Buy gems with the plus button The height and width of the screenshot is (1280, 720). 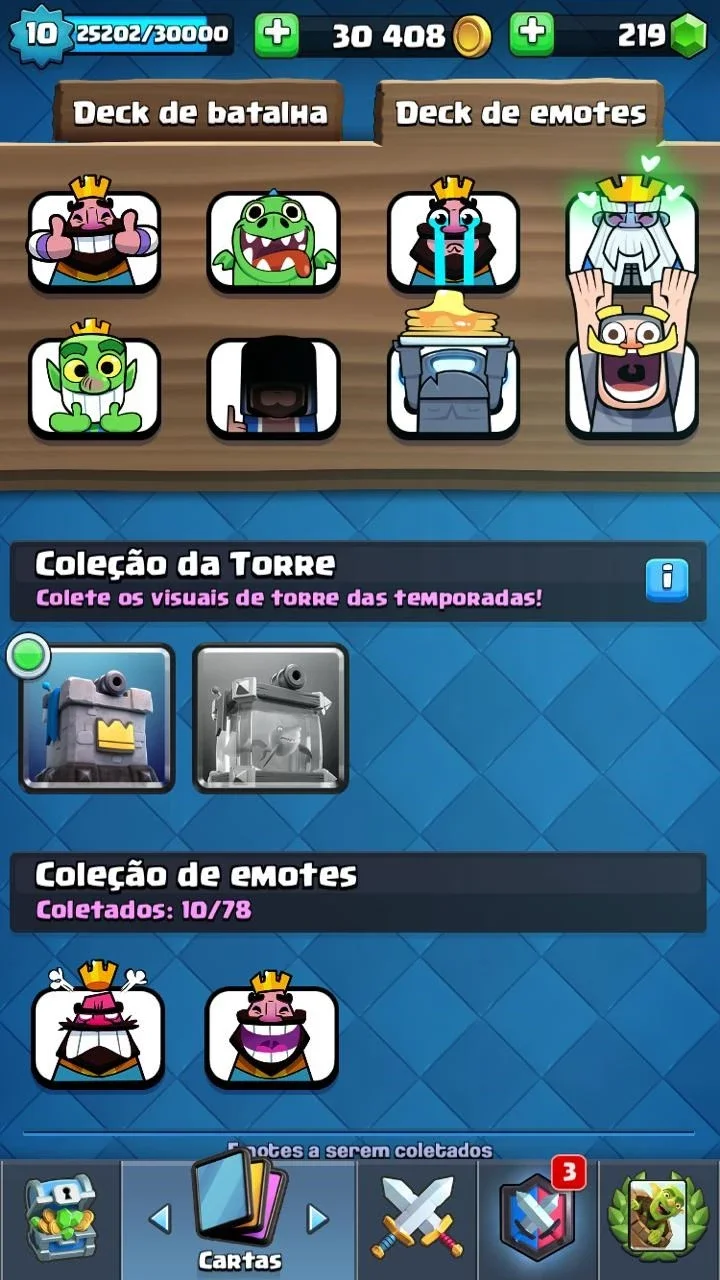click(532, 35)
